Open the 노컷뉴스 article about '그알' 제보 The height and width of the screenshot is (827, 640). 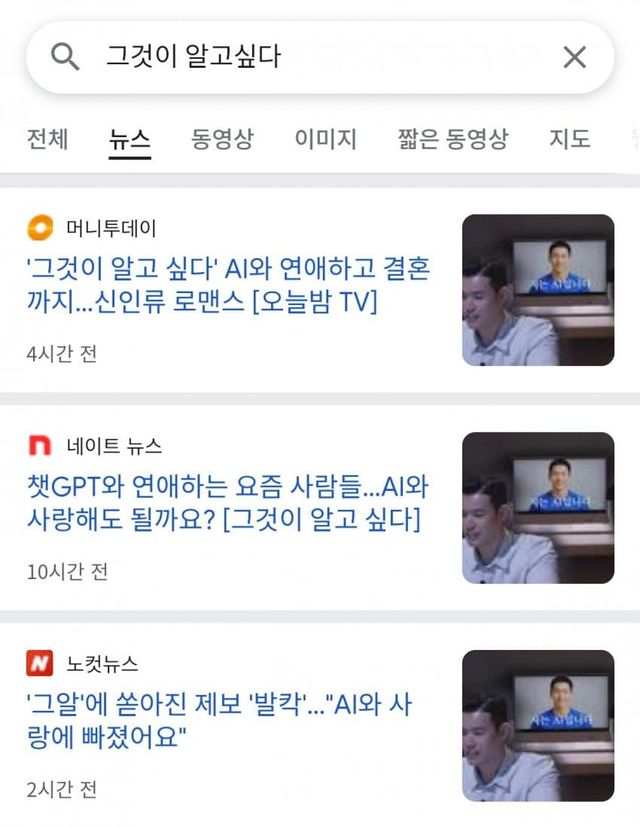click(220, 722)
